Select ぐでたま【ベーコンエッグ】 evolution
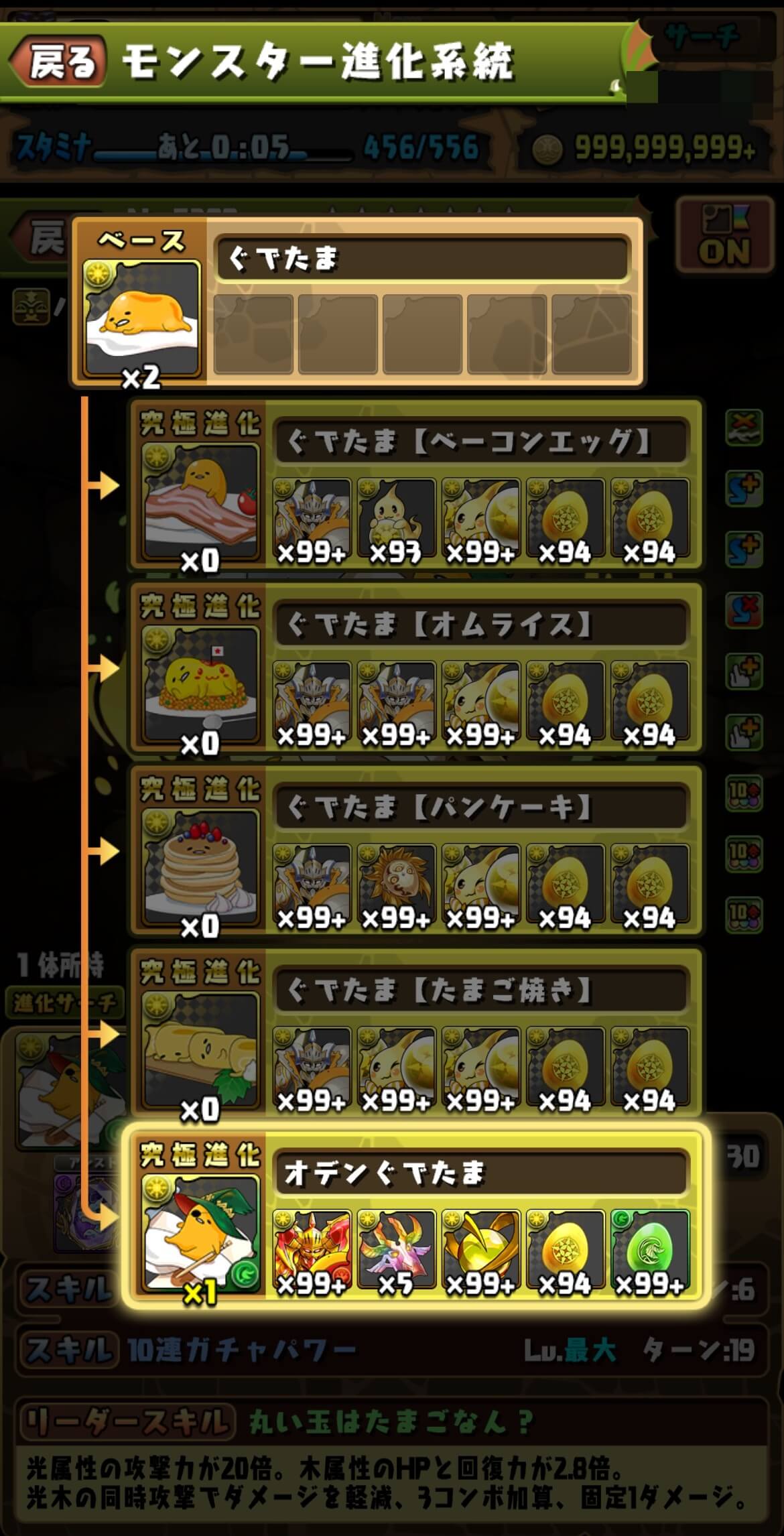 point(200,500)
